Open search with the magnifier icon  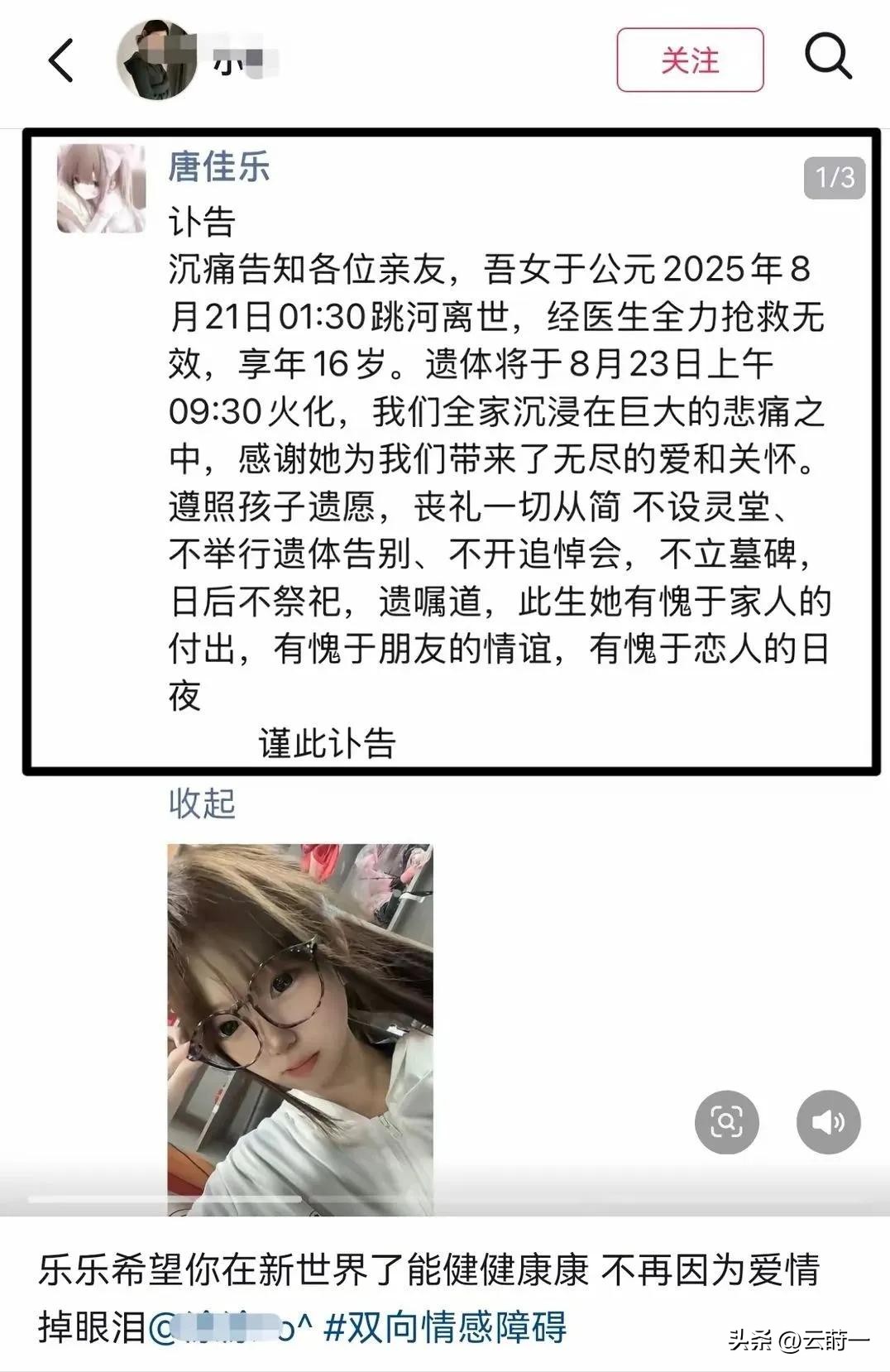[828, 58]
